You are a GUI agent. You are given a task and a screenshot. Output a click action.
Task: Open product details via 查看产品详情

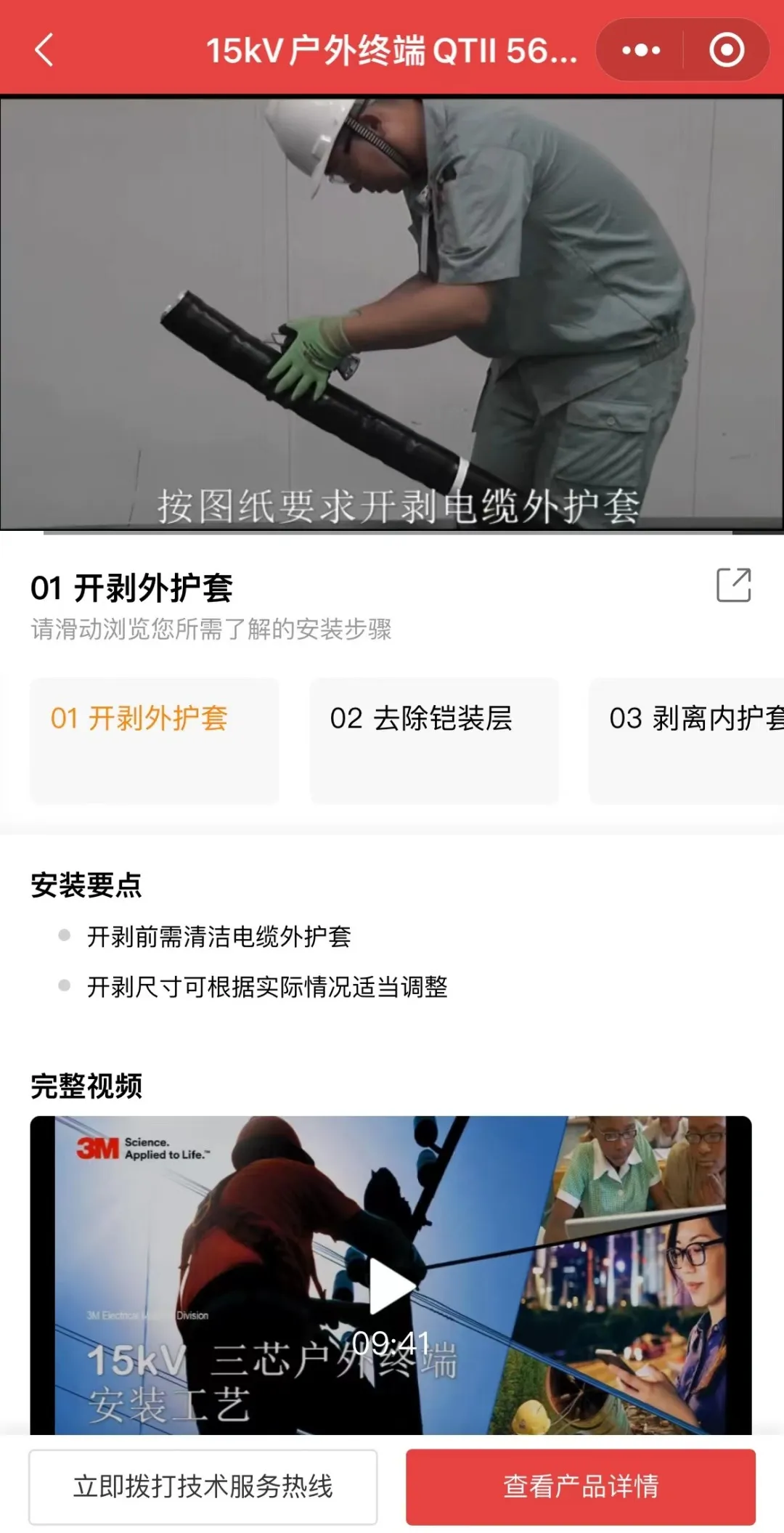(x=581, y=1487)
